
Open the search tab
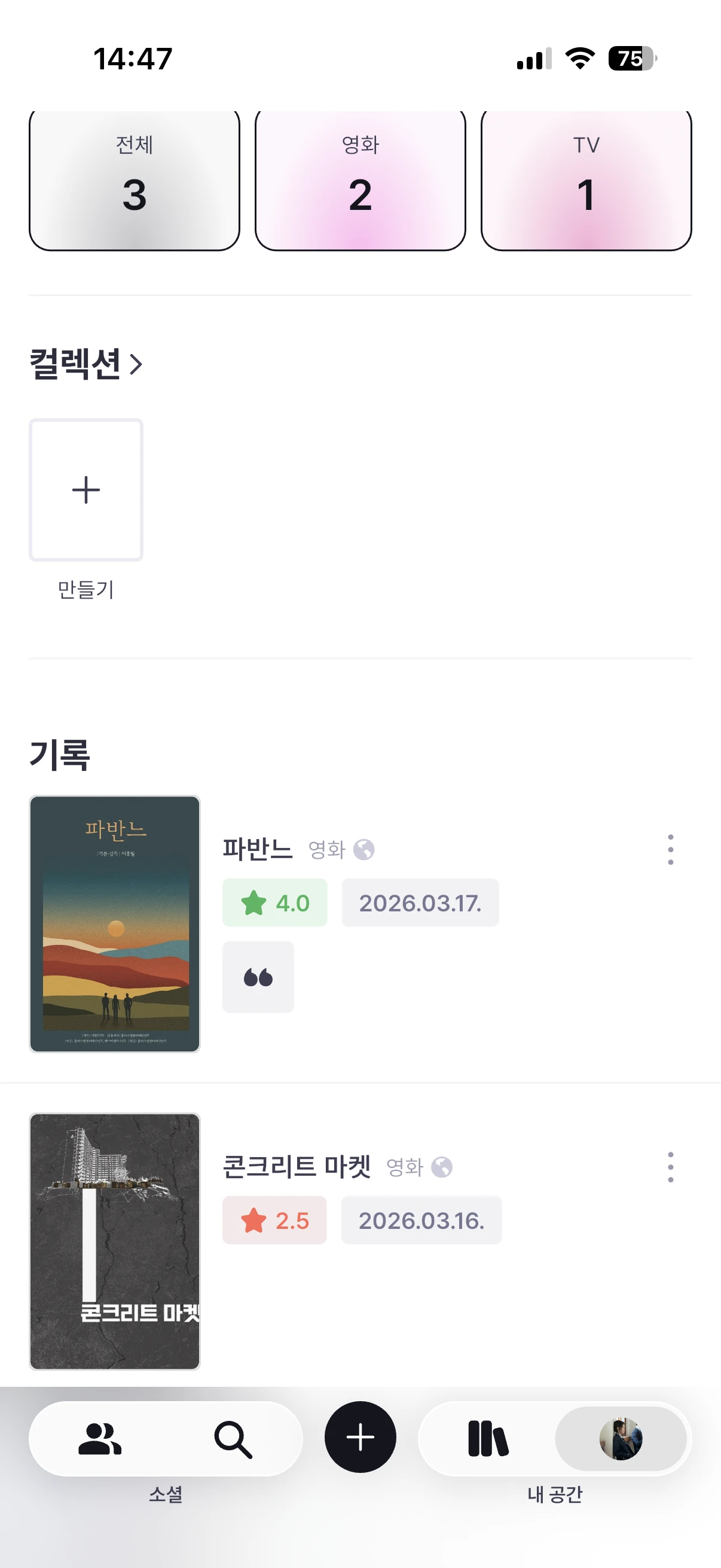click(233, 1439)
